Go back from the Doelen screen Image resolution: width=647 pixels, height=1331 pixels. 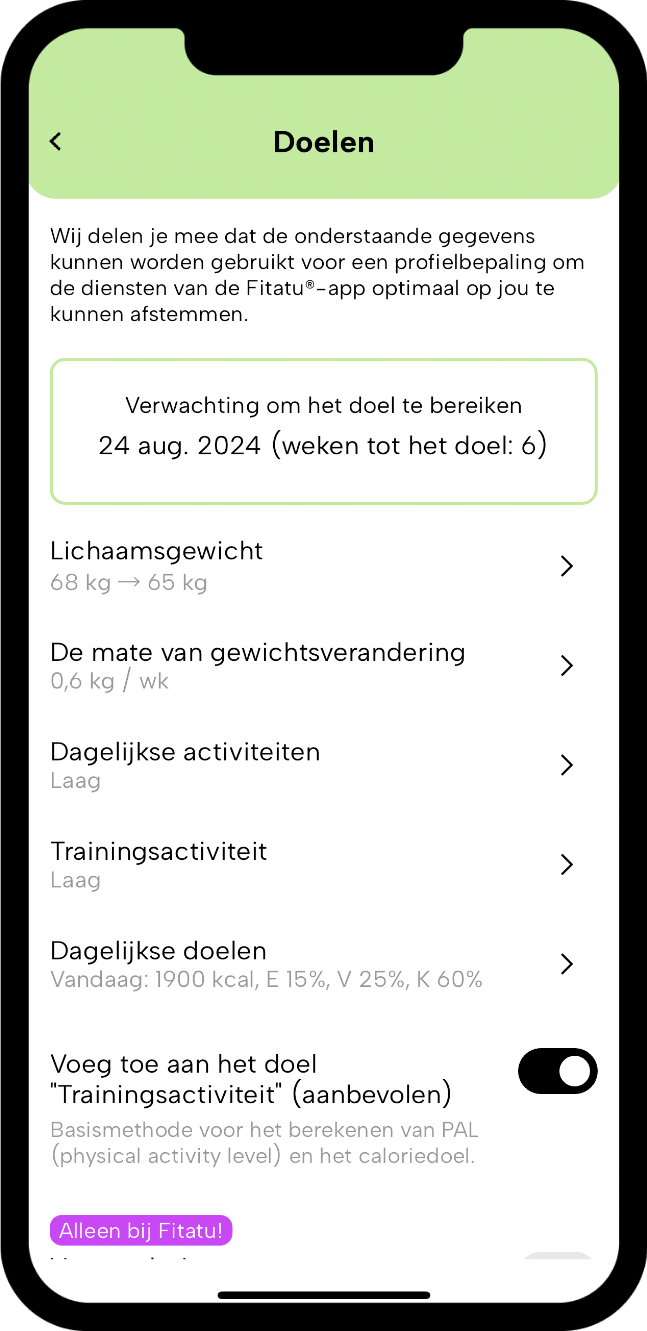point(56,142)
